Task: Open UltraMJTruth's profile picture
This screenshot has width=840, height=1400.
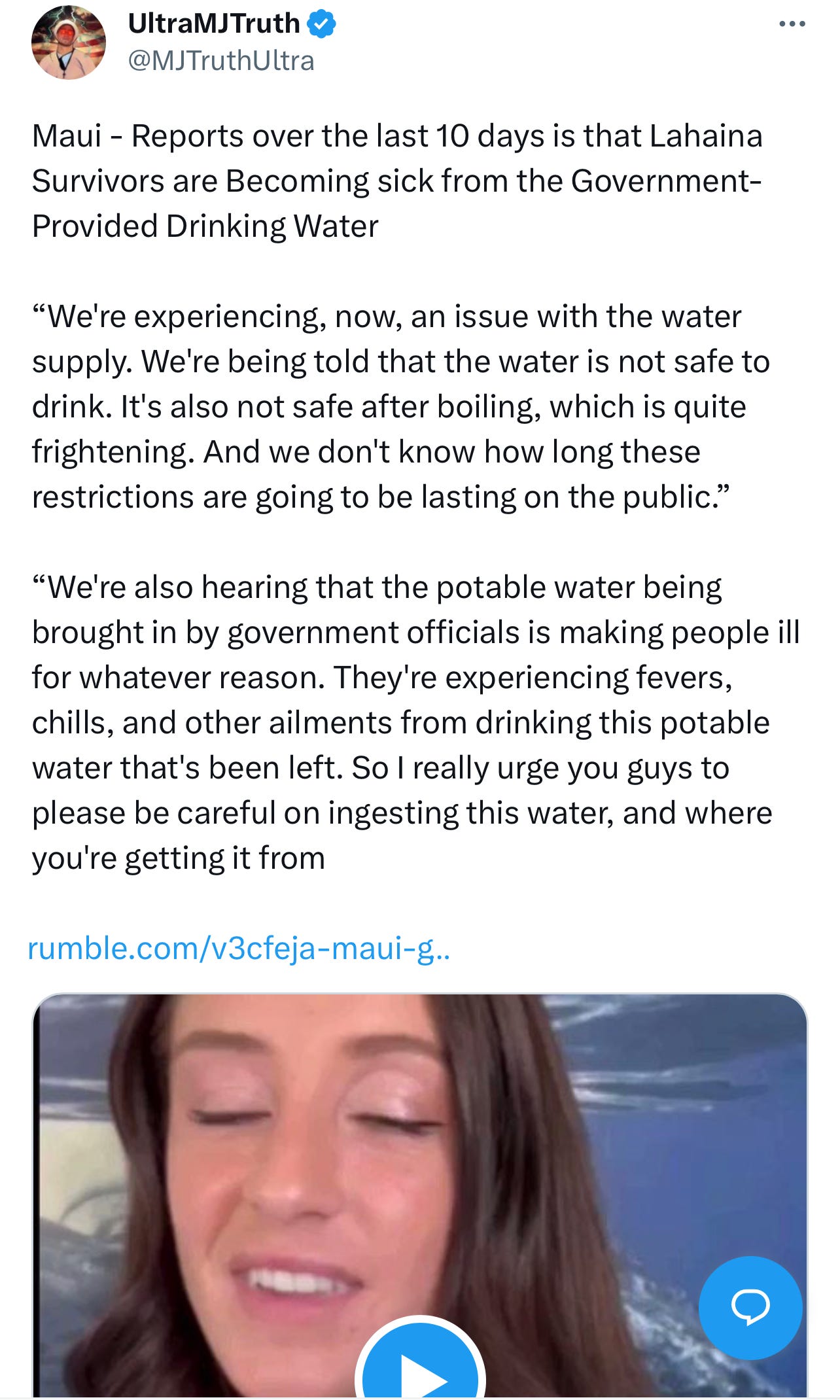Action: (69, 43)
